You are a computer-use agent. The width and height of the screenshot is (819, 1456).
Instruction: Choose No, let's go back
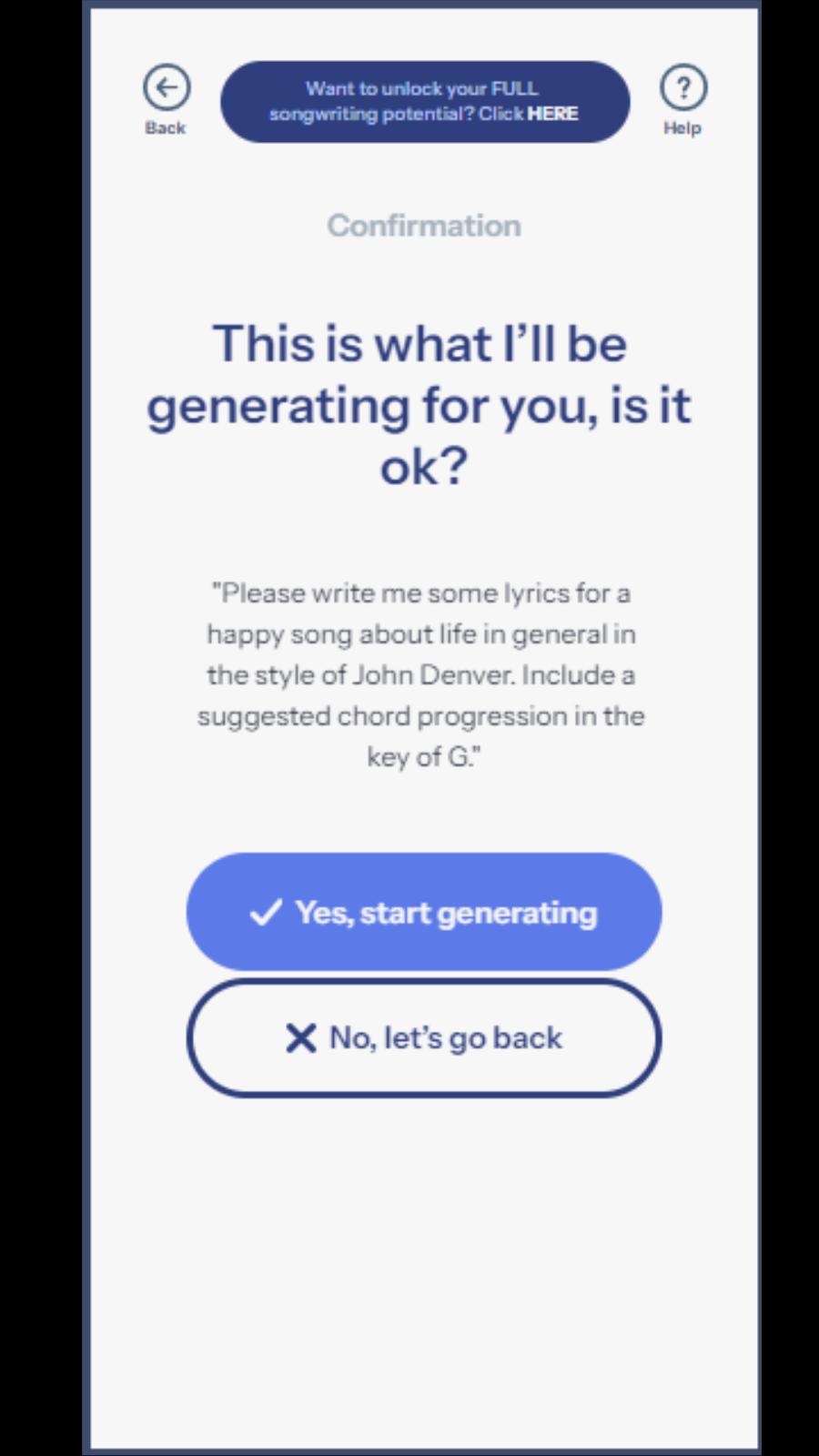point(424,1038)
